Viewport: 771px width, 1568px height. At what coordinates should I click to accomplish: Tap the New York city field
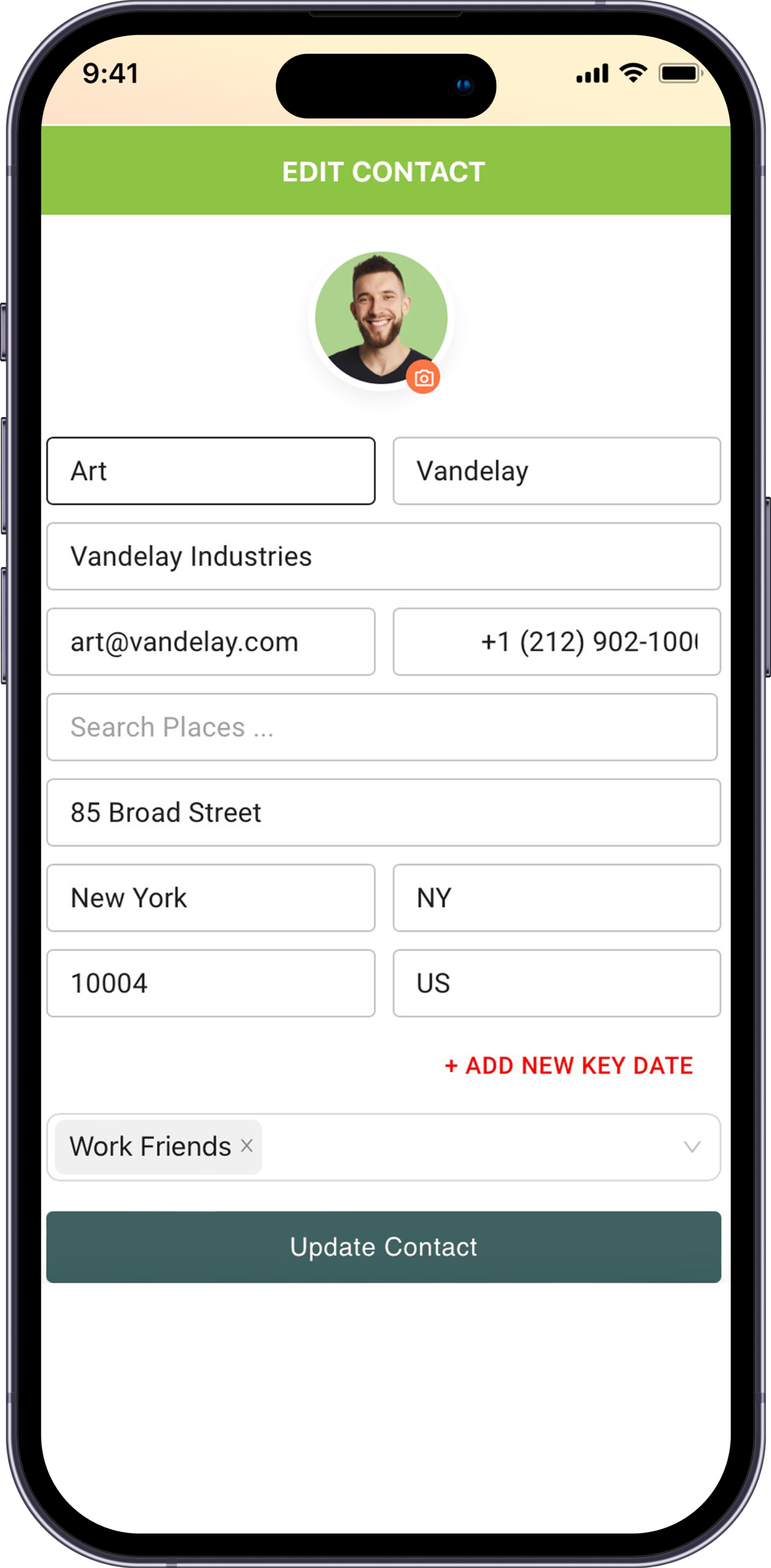(x=210, y=898)
